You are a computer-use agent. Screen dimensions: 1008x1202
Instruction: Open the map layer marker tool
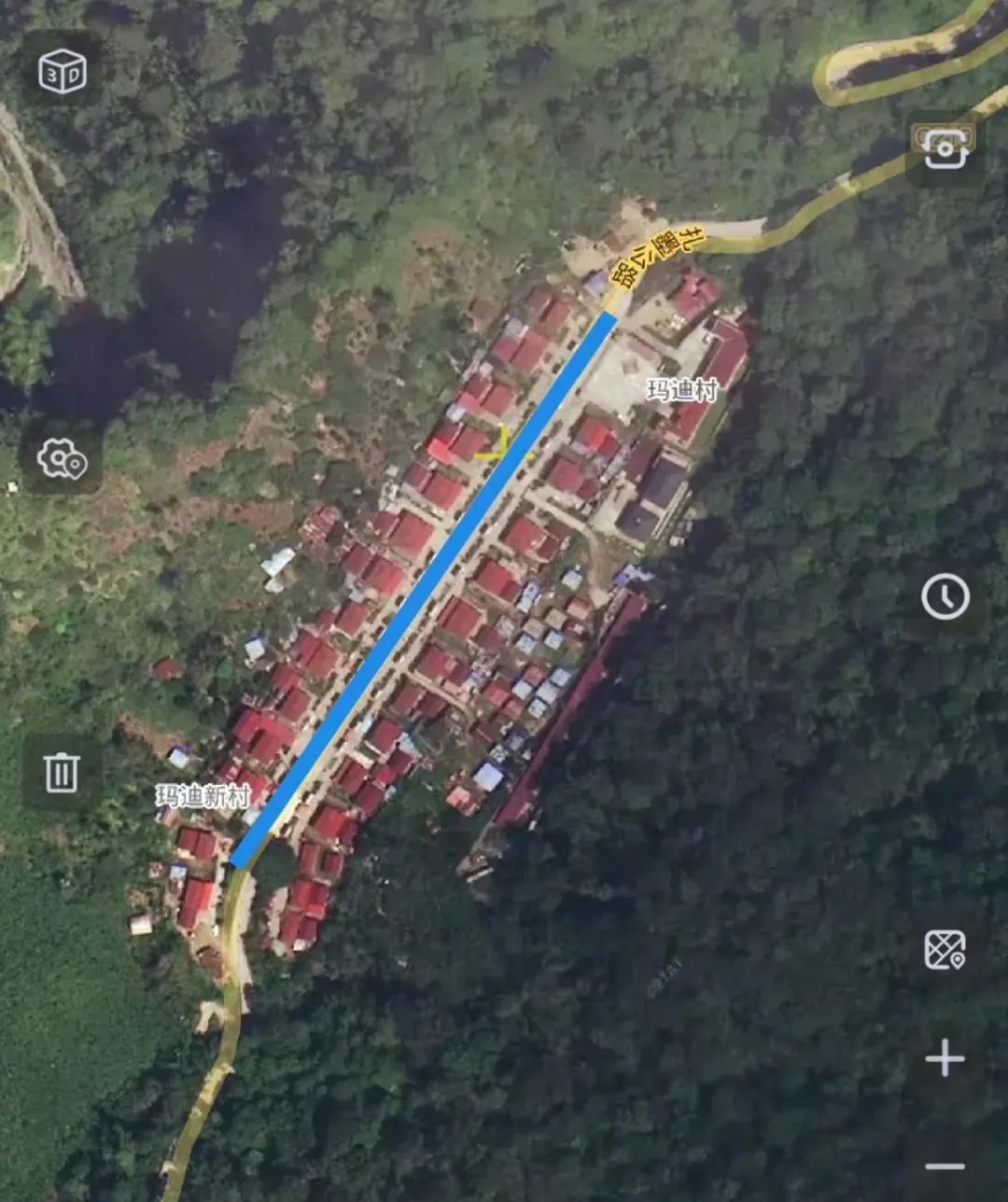tap(945, 950)
